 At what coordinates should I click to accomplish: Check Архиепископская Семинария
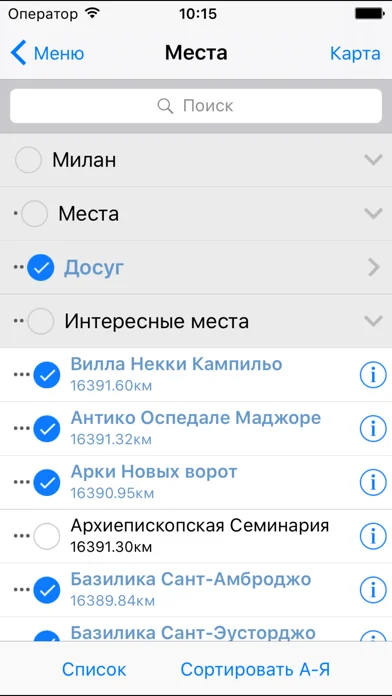(x=47, y=536)
